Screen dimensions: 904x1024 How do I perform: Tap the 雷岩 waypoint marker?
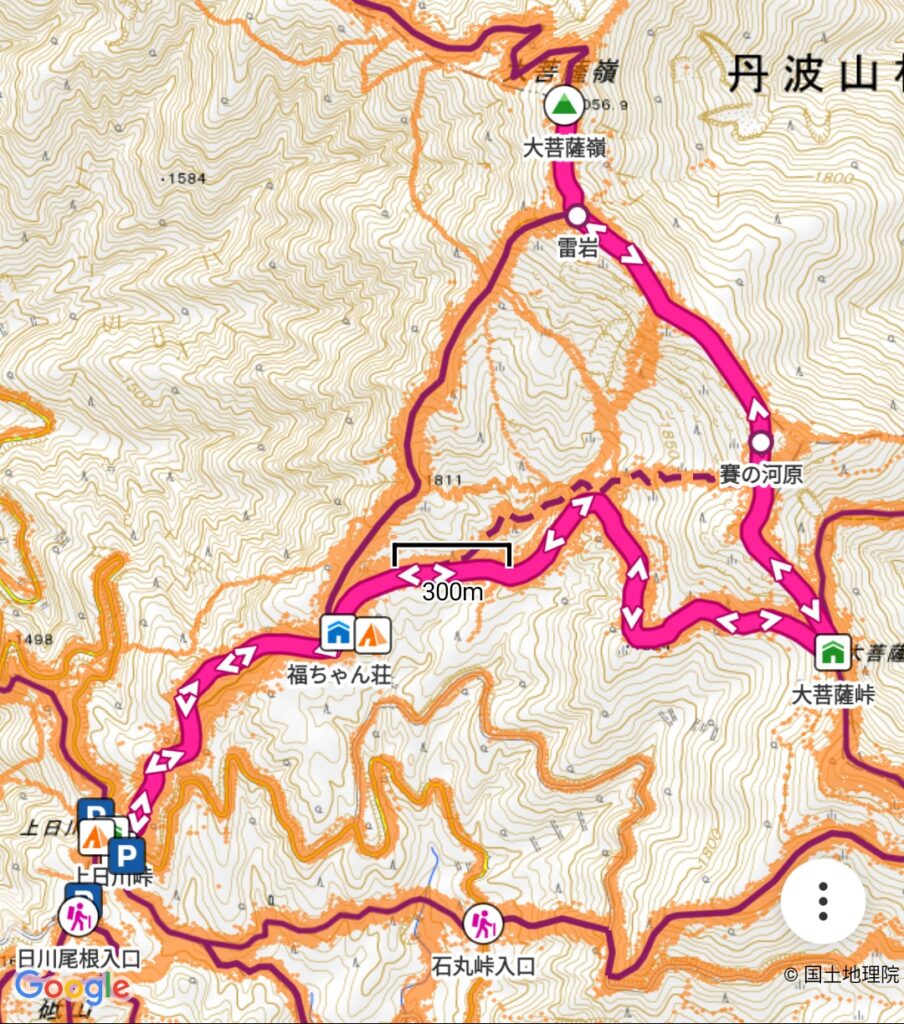tap(576, 216)
